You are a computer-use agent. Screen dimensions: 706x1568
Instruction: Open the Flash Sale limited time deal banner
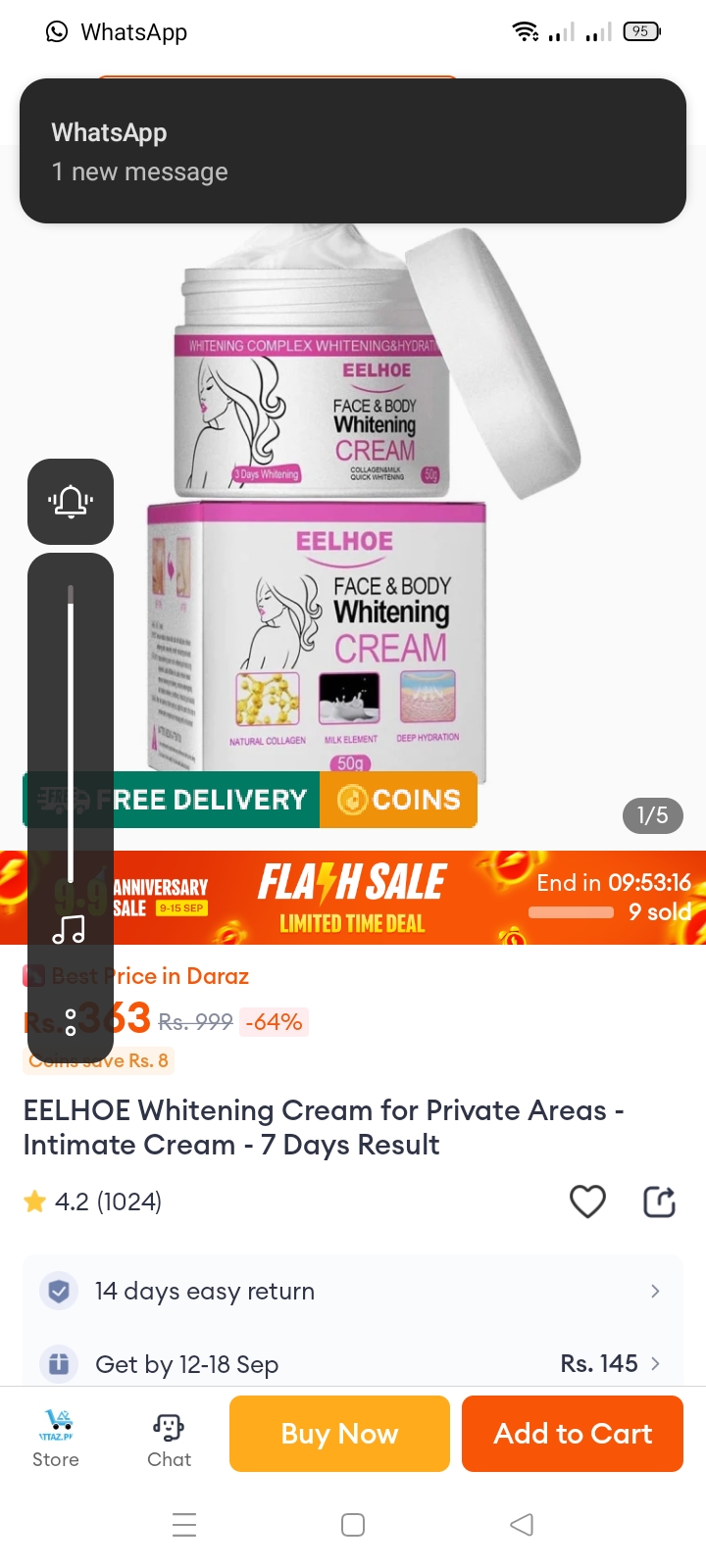[x=353, y=898]
